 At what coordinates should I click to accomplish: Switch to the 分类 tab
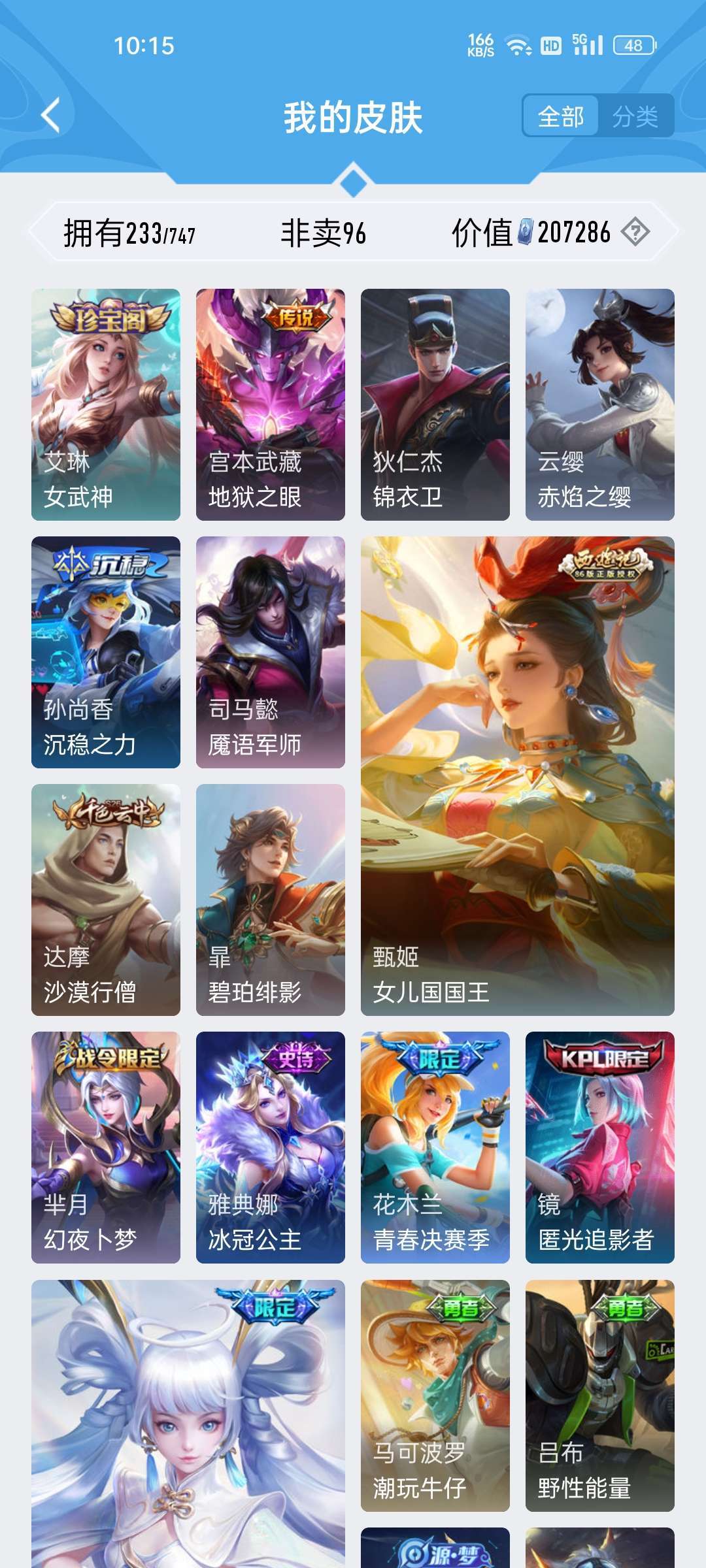pyautogui.click(x=635, y=117)
